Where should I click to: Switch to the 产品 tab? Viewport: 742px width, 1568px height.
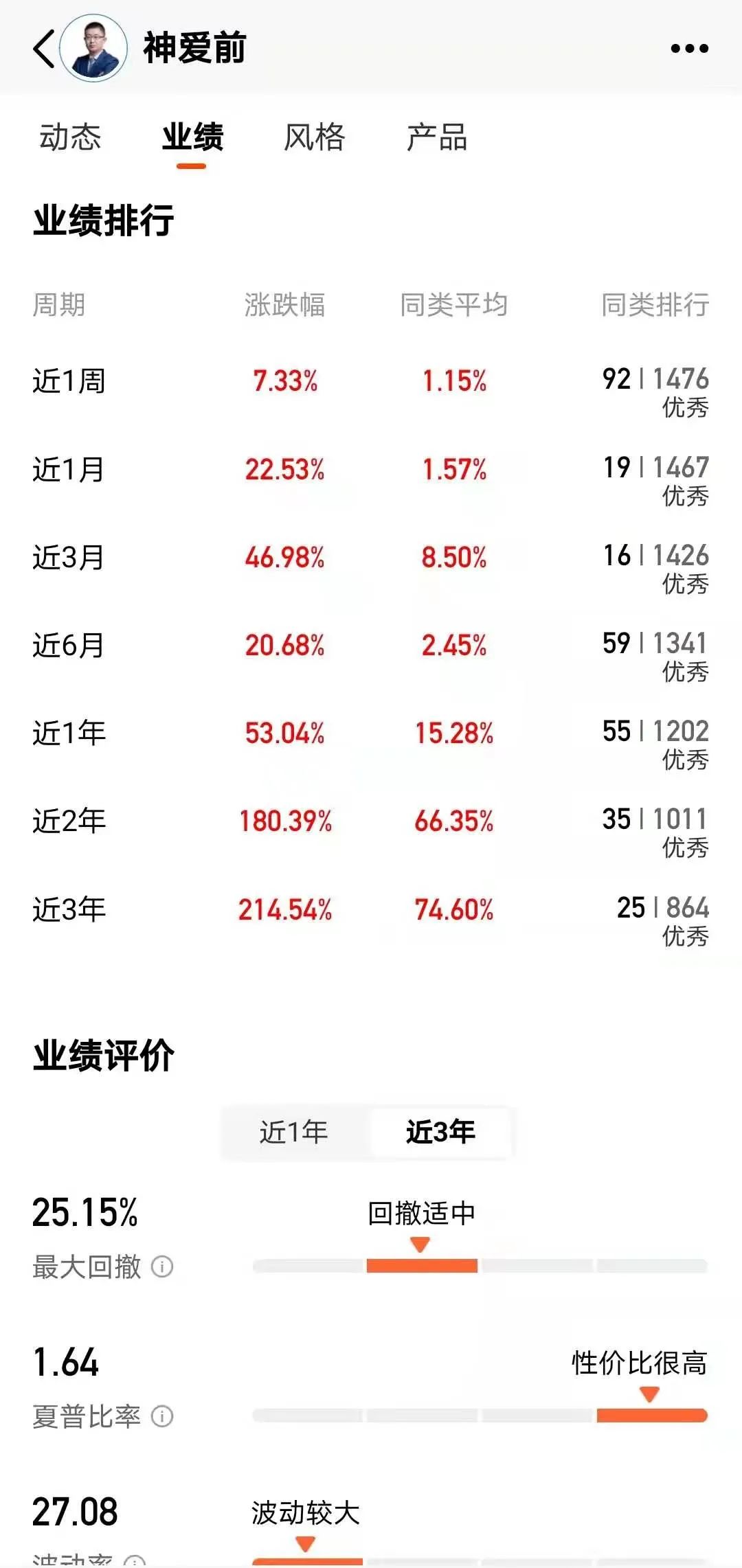click(x=437, y=137)
